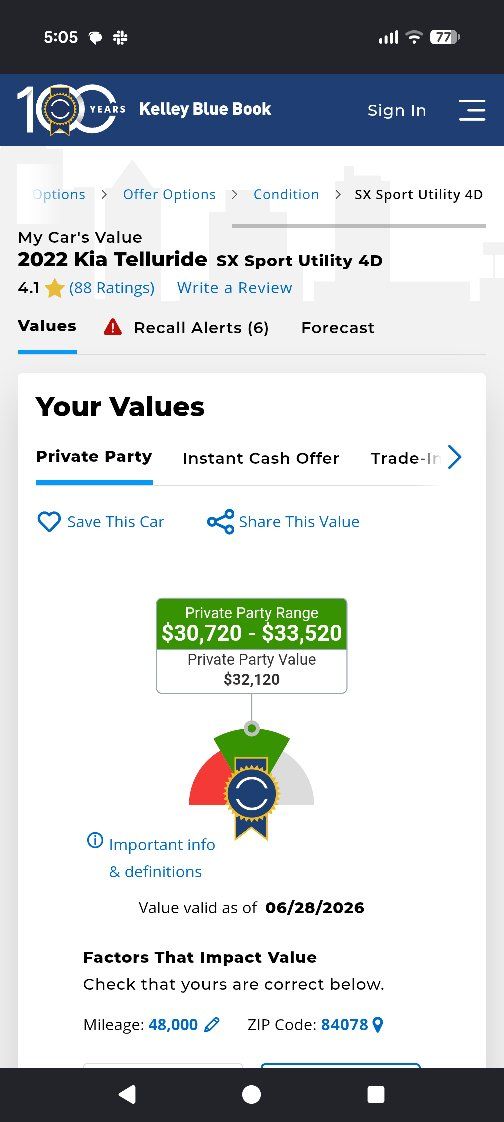Image resolution: width=504 pixels, height=1122 pixels.
Task: Open the Offer Options breadcrumb
Action: tap(169, 195)
